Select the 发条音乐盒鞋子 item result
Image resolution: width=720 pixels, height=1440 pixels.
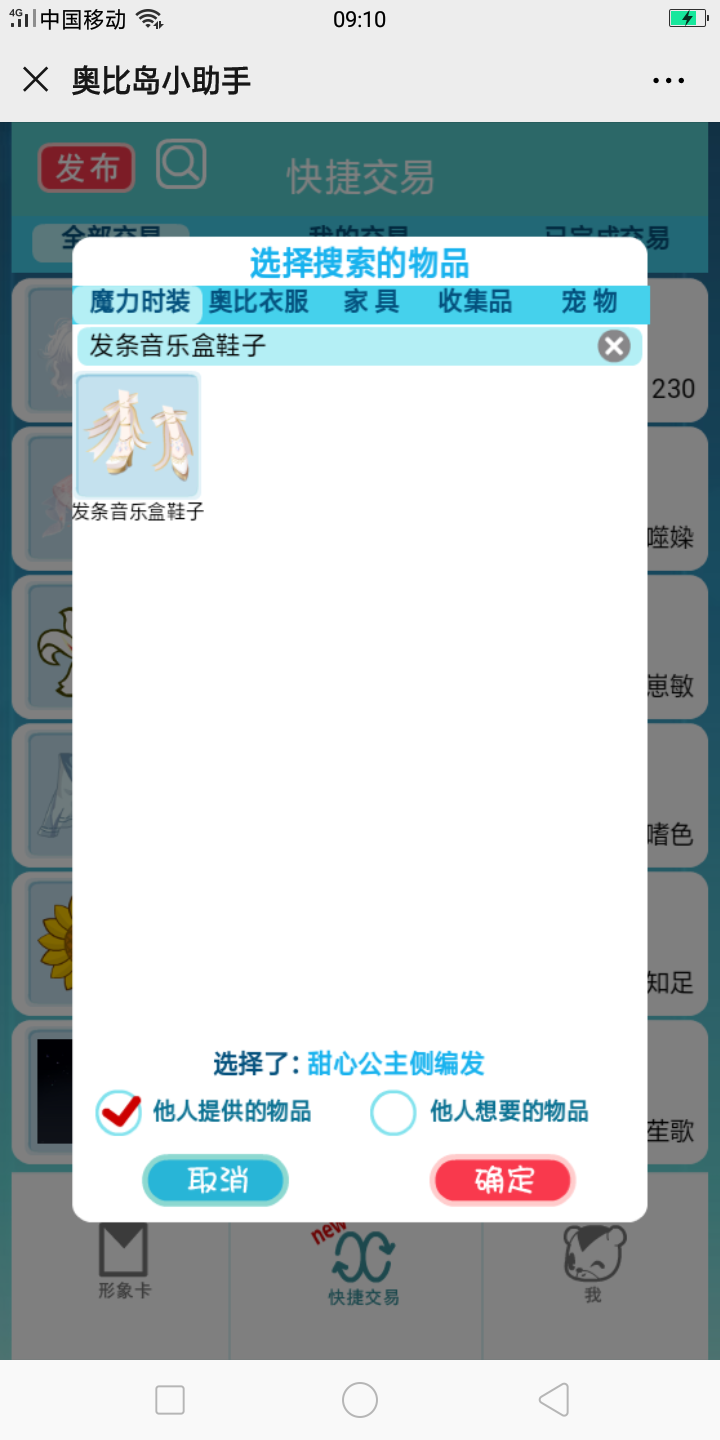click(138, 436)
